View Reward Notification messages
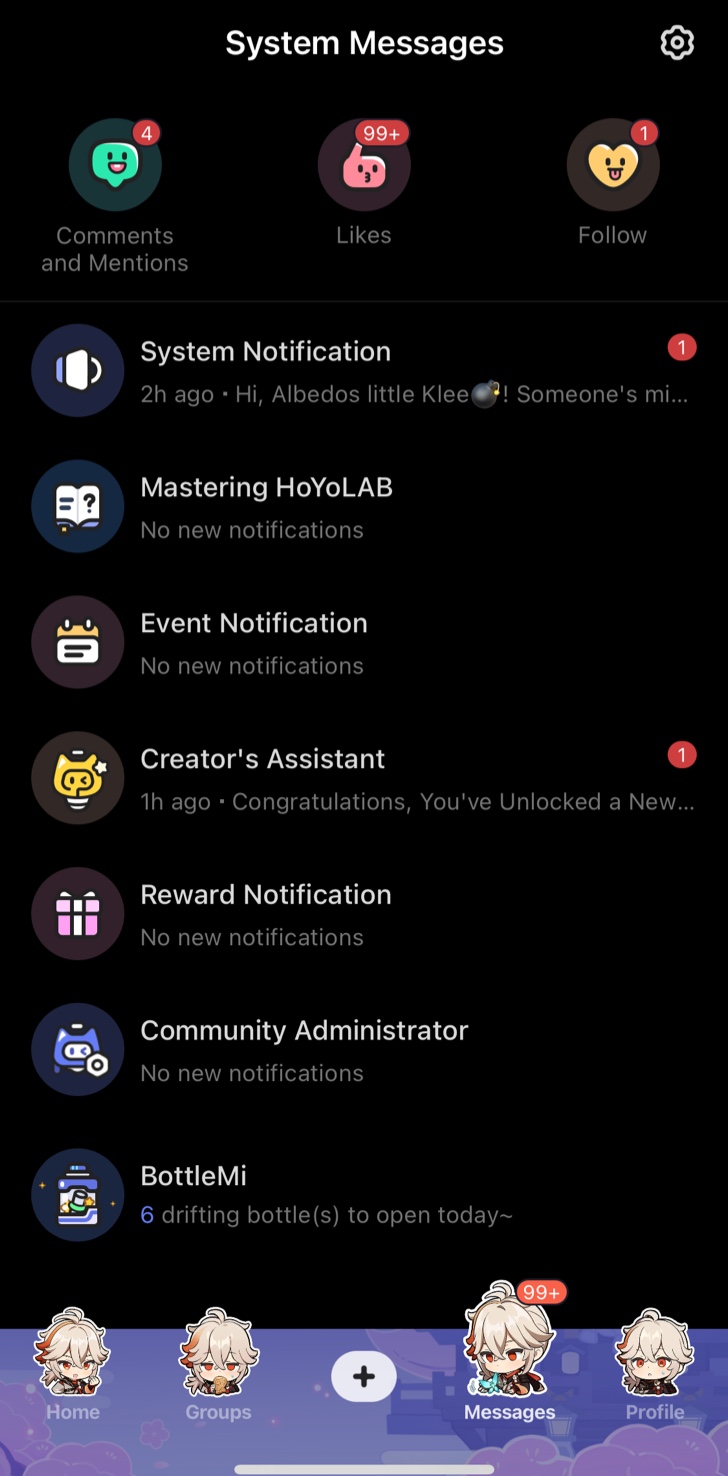Image resolution: width=728 pixels, height=1476 pixels. click(364, 915)
